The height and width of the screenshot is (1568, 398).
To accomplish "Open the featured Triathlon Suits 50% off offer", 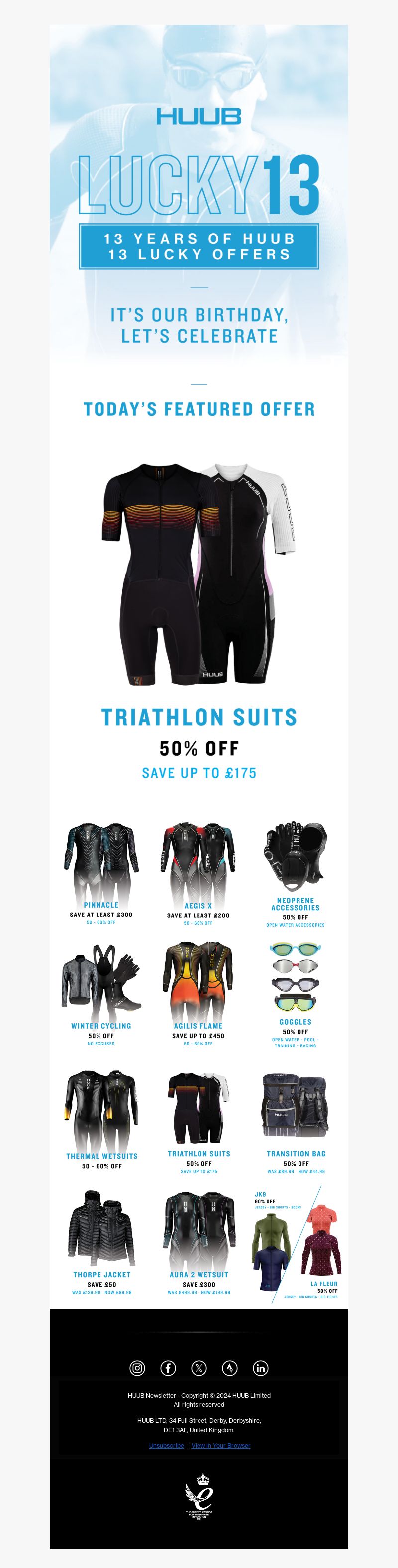I will (x=199, y=609).
